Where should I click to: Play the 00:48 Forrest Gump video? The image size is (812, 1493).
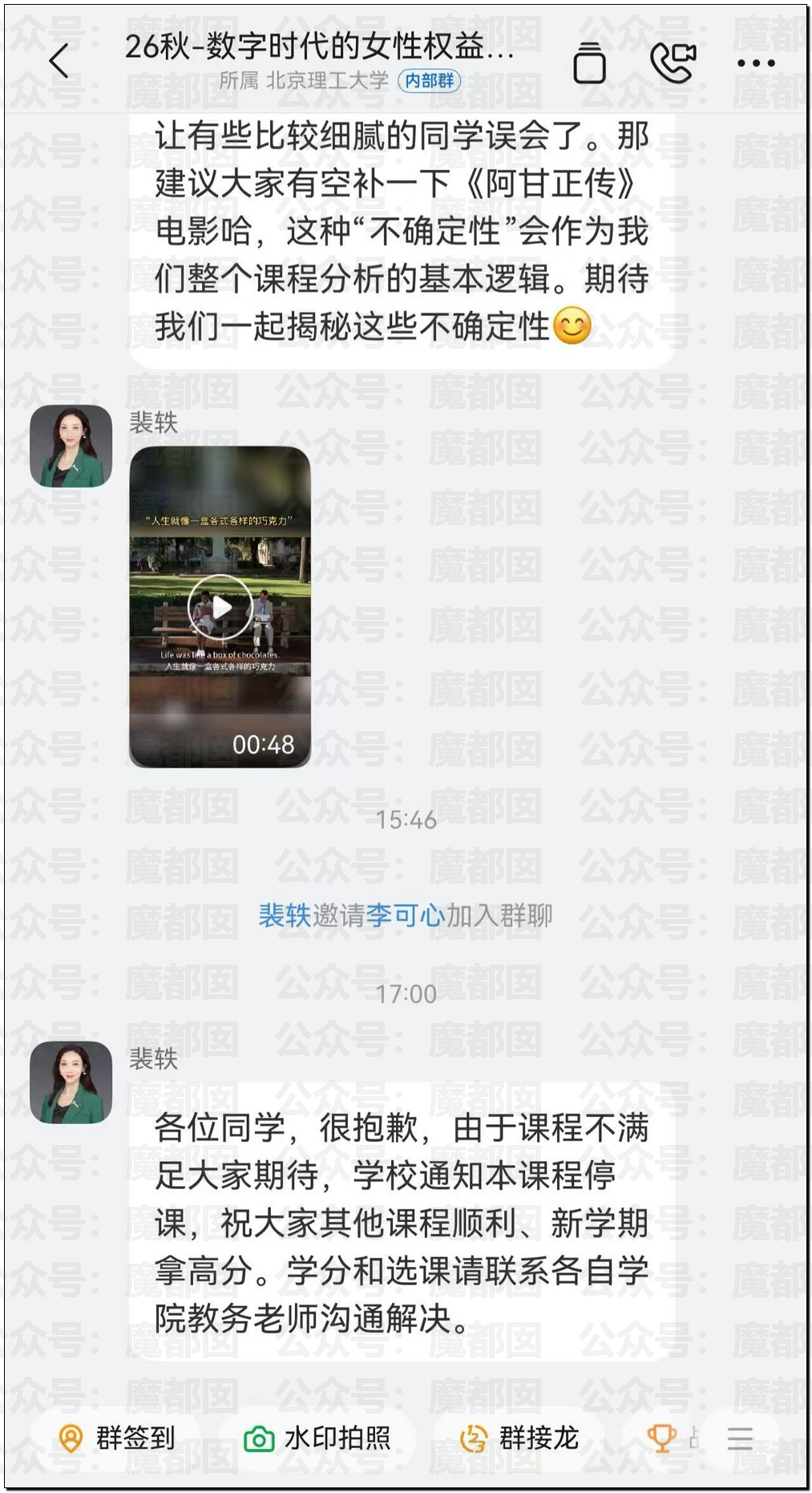tap(220, 606)
